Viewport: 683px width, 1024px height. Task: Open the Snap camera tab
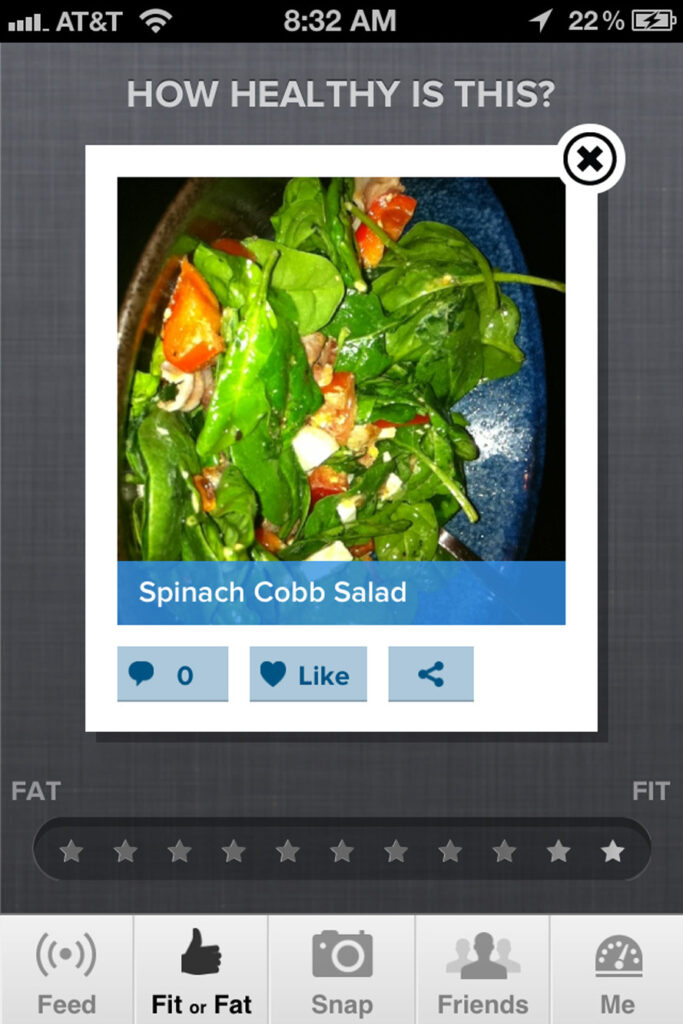[342, 972]
